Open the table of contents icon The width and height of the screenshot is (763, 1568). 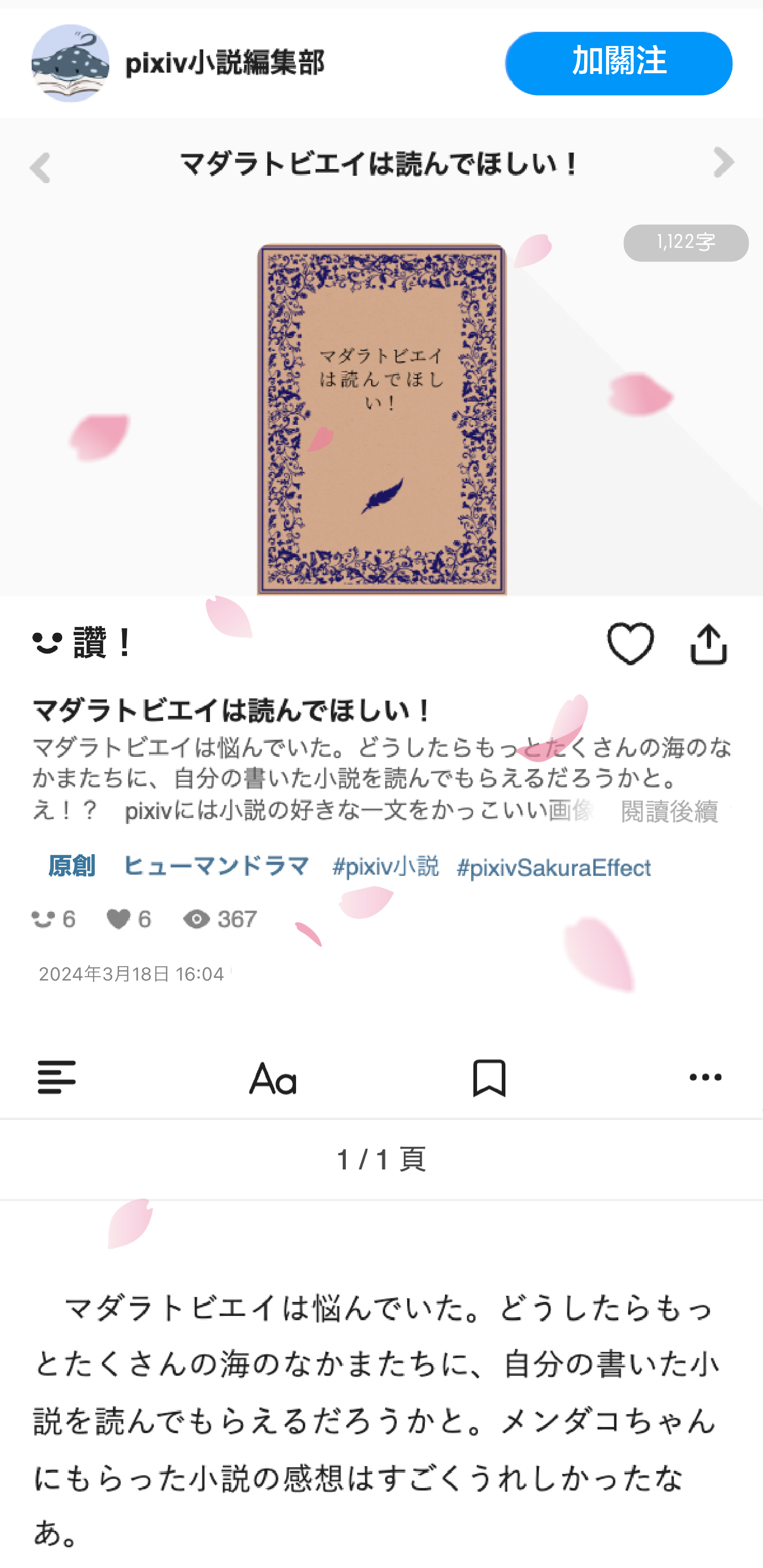click(57, 1077)
